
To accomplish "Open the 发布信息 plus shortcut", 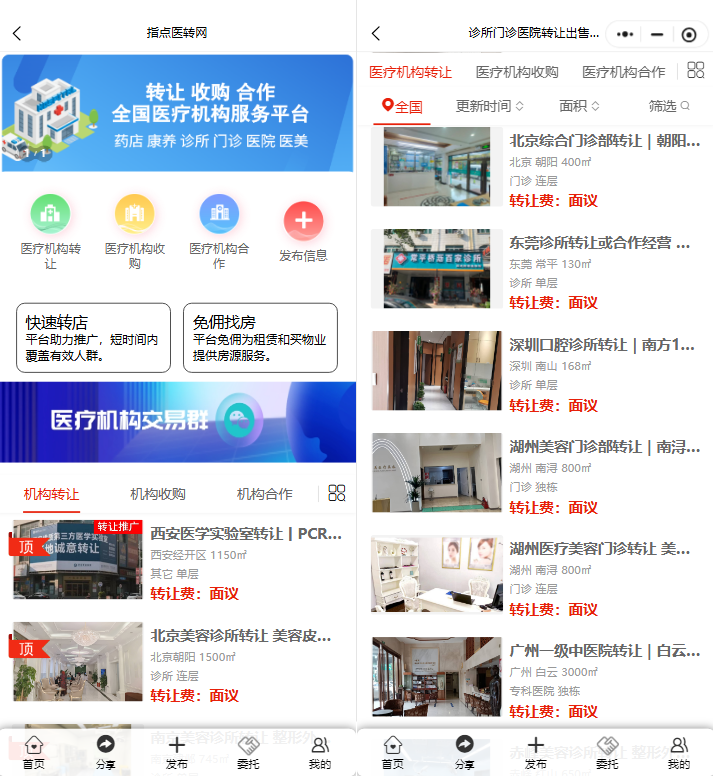I will coord(303,220).
